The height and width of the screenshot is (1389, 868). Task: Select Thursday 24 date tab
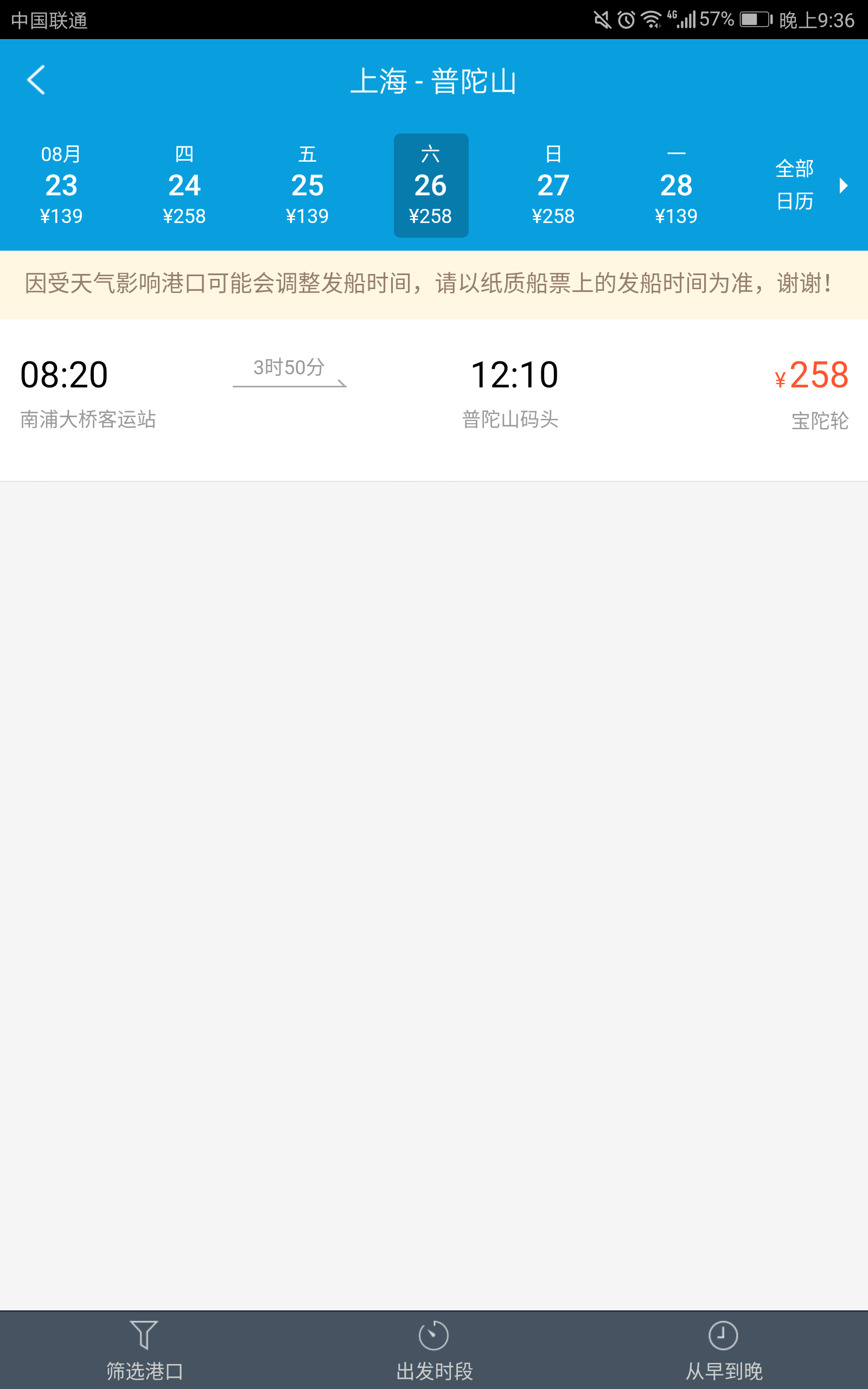[x=184, y=185]
